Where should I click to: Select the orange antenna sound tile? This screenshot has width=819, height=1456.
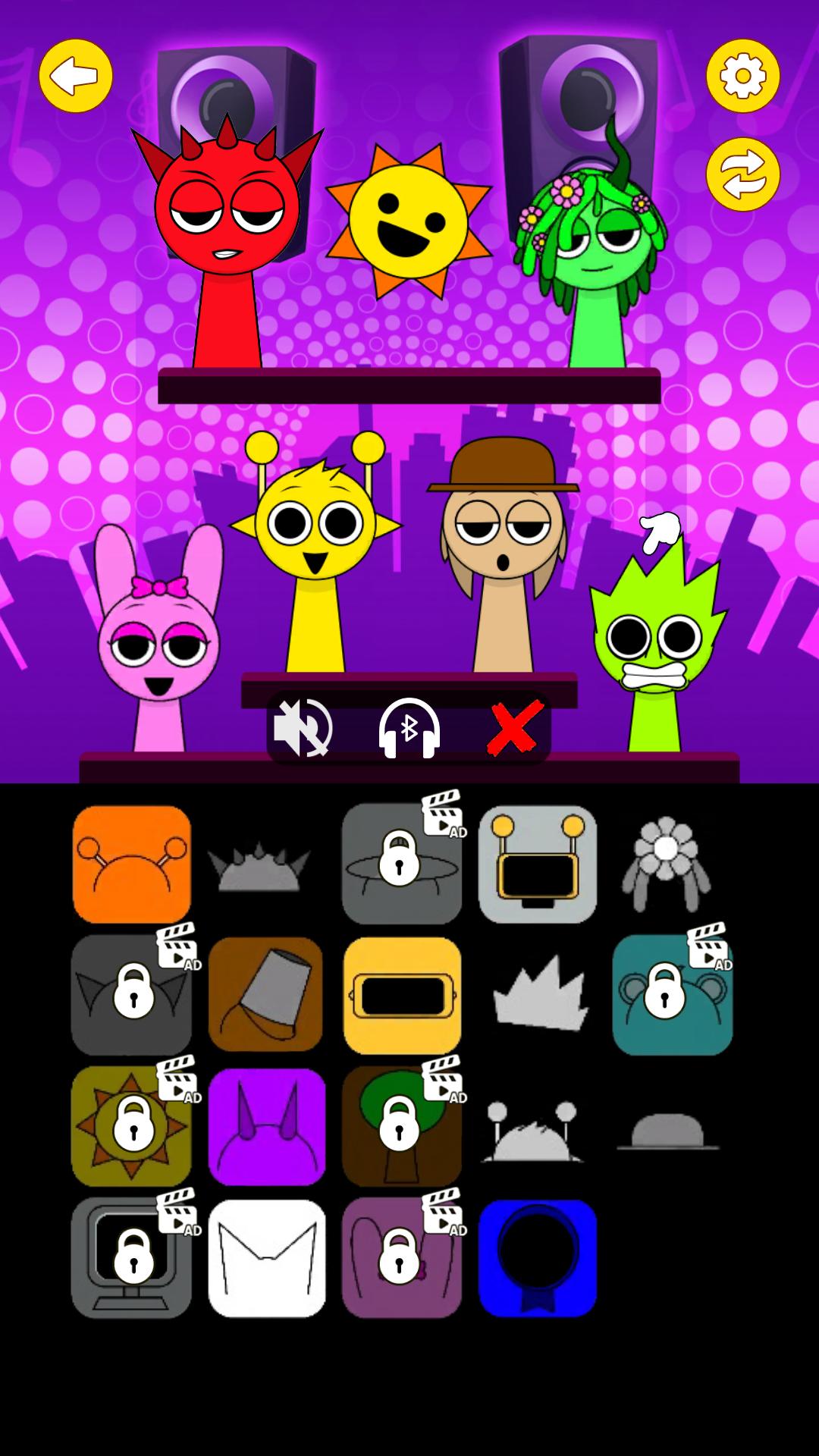tap(132, 864)
